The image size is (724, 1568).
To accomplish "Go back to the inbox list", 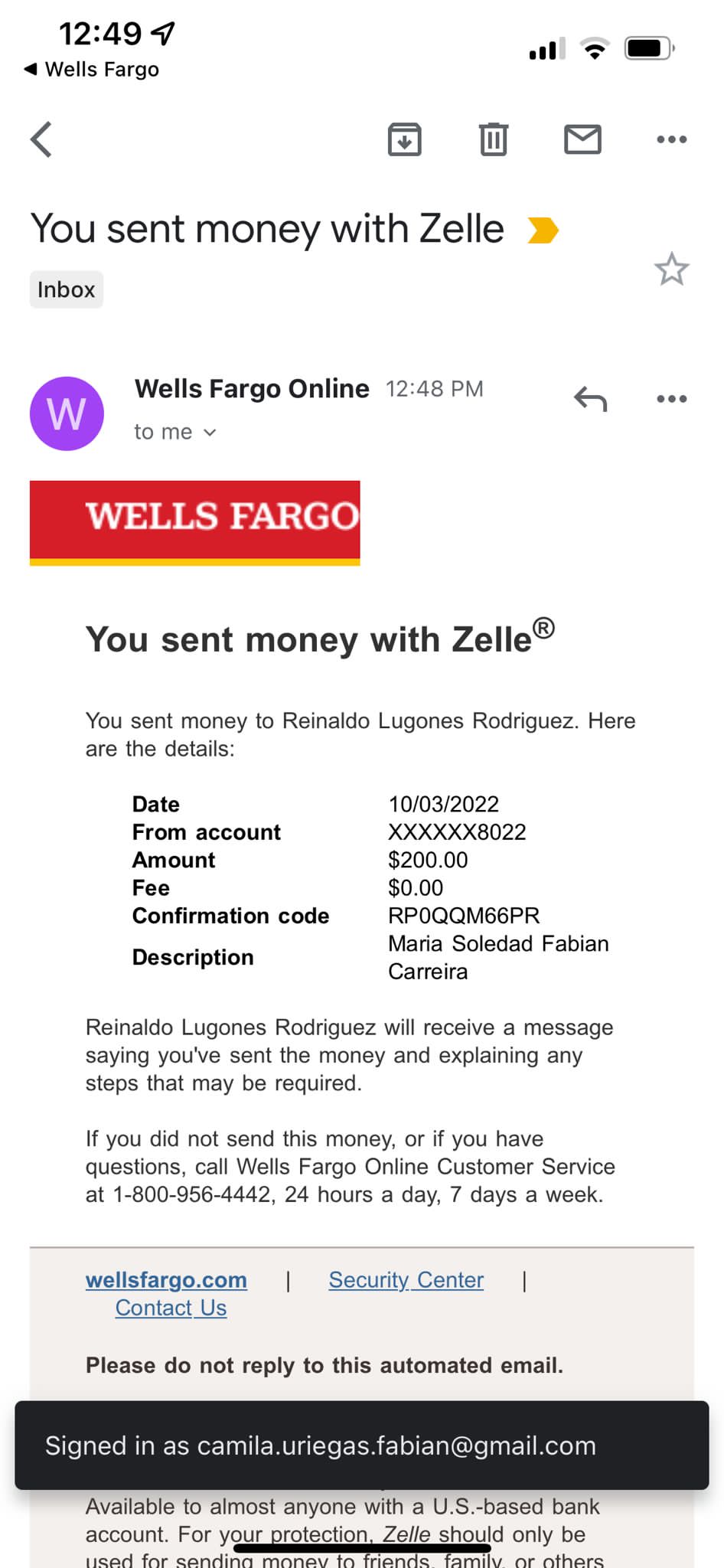I will coord(41,139).
